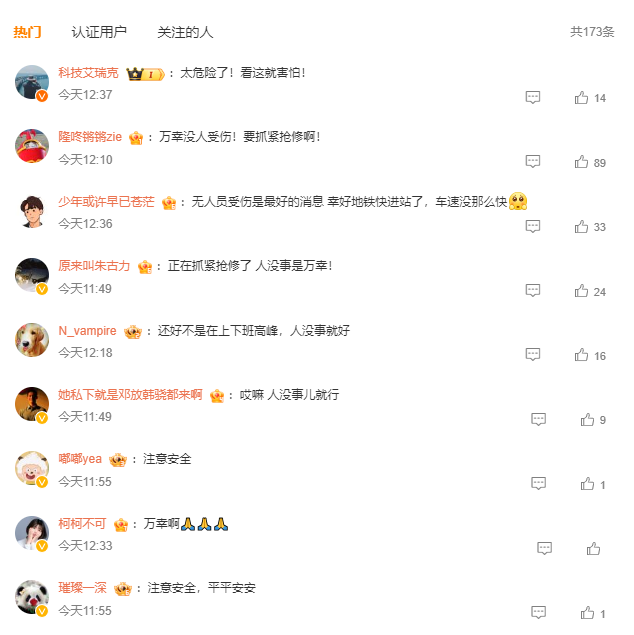Like 少年或许早已苍茫's comment

582,227
